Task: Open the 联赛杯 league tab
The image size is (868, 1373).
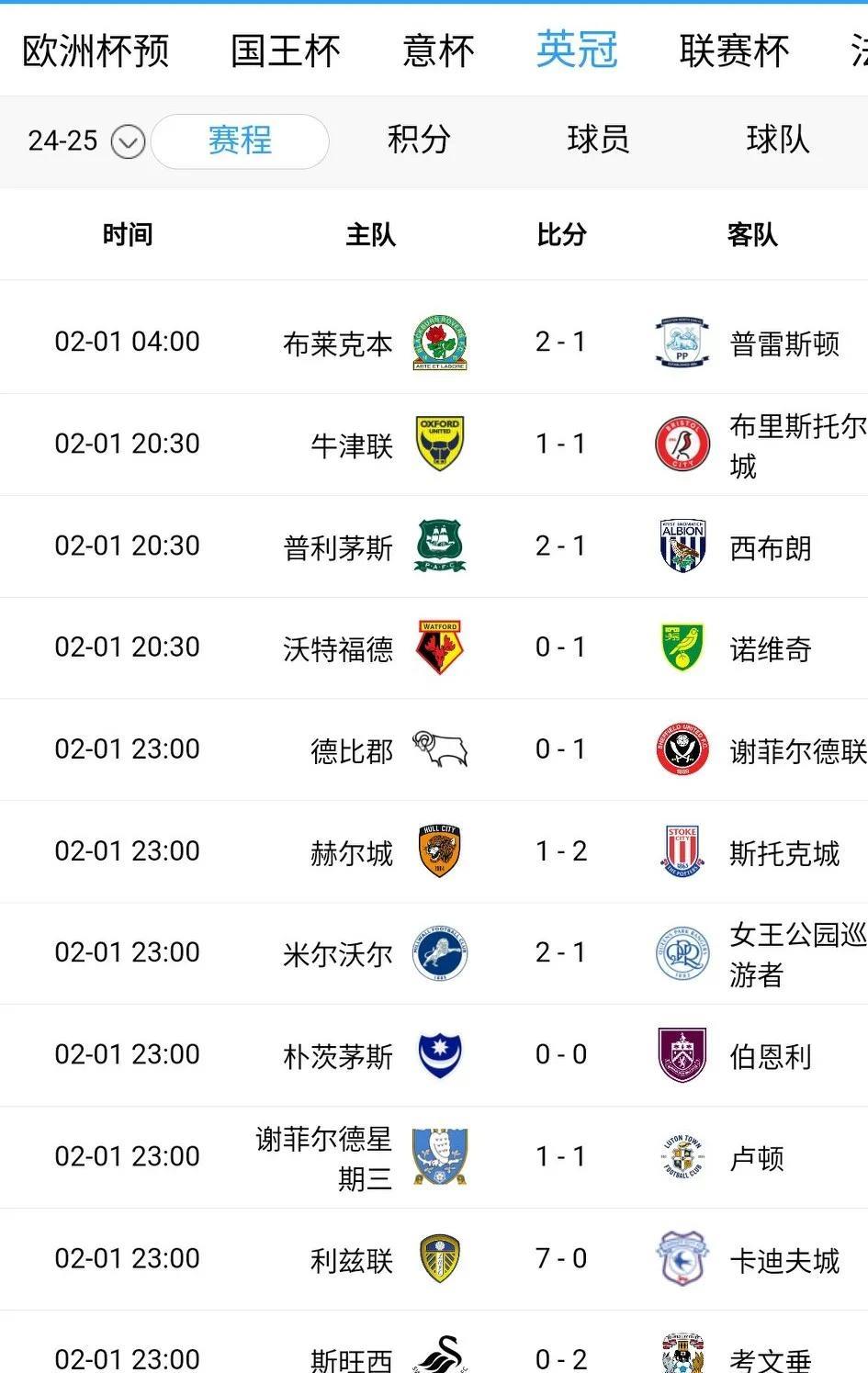Action: point(734,51)
